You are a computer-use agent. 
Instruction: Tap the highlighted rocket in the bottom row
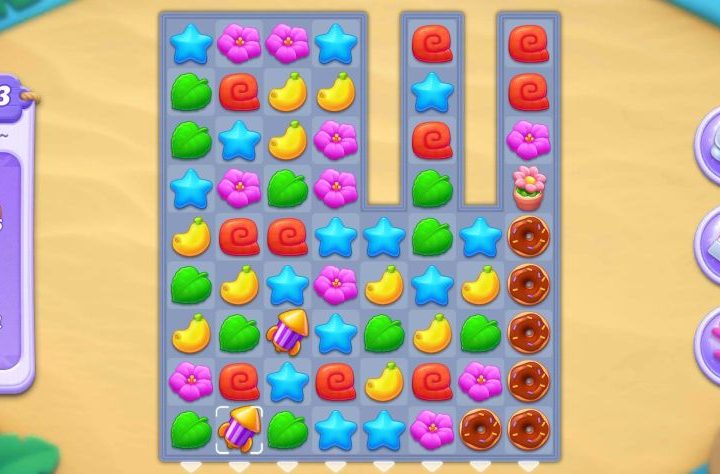pyautogui.click(x=239, y=429)
